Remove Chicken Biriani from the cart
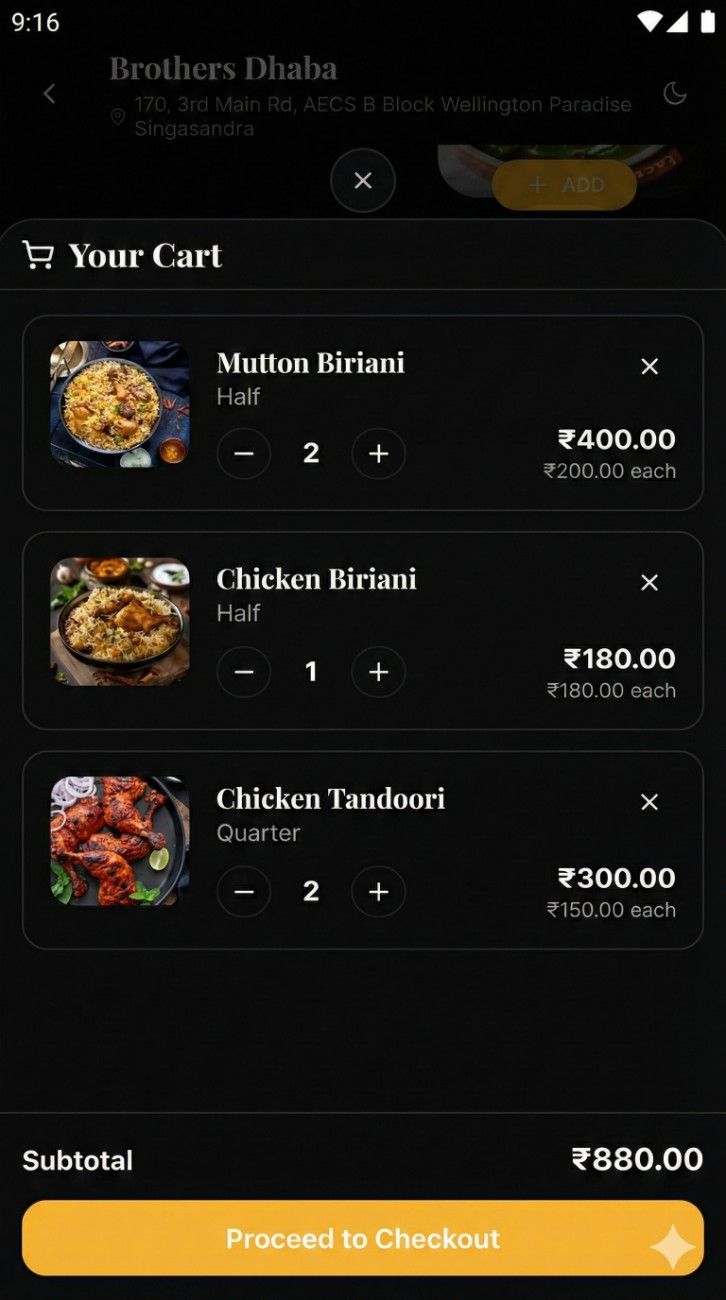 [649, 582]
